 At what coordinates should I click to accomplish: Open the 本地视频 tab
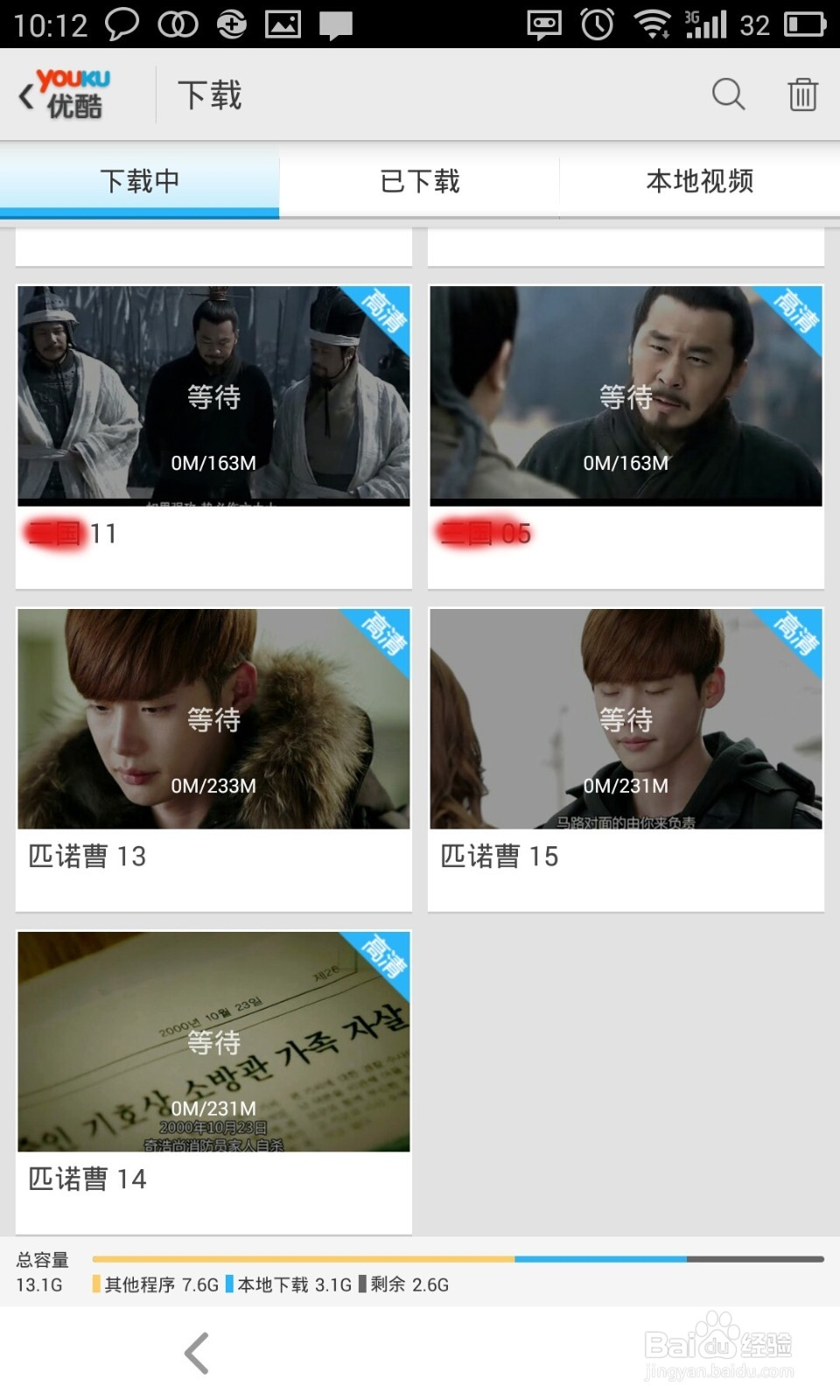tap(700, 181)
